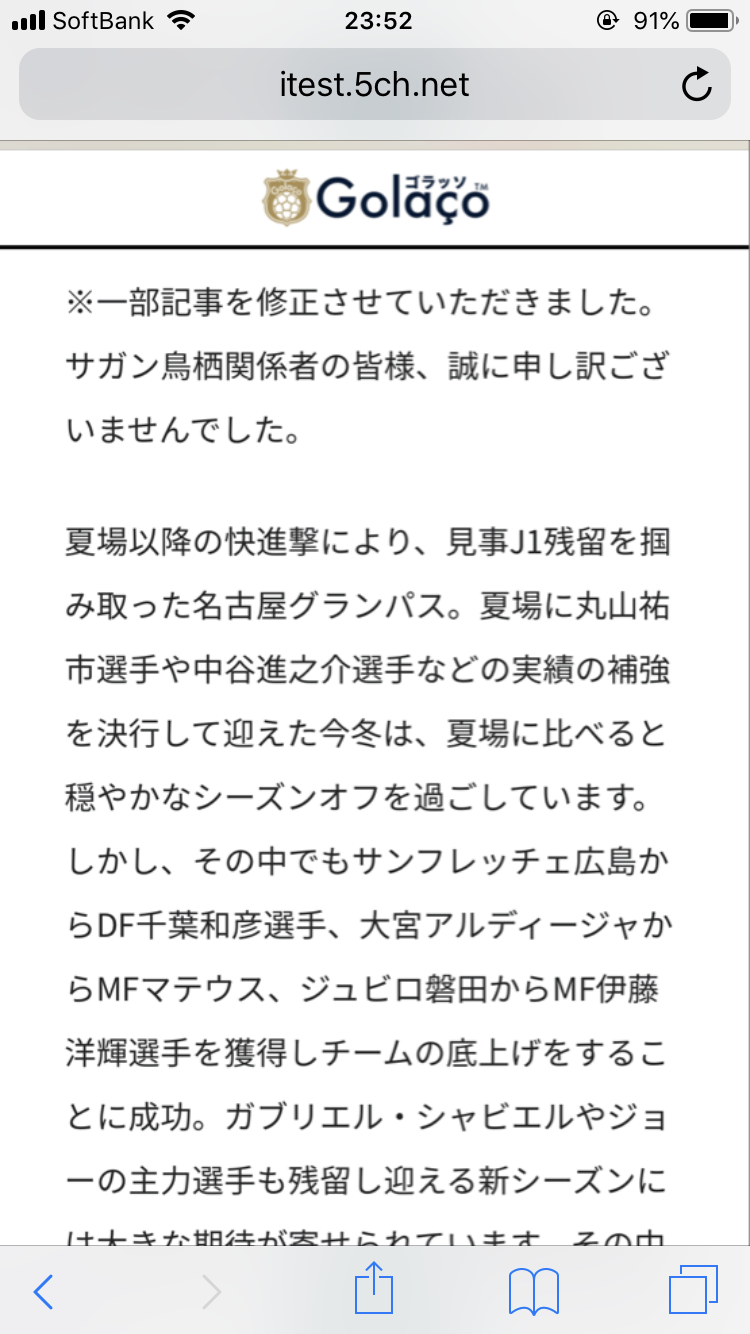This screenshot has width=750, height=1334.
Task: Open the bookmarks book icon
Action: 533,1292
